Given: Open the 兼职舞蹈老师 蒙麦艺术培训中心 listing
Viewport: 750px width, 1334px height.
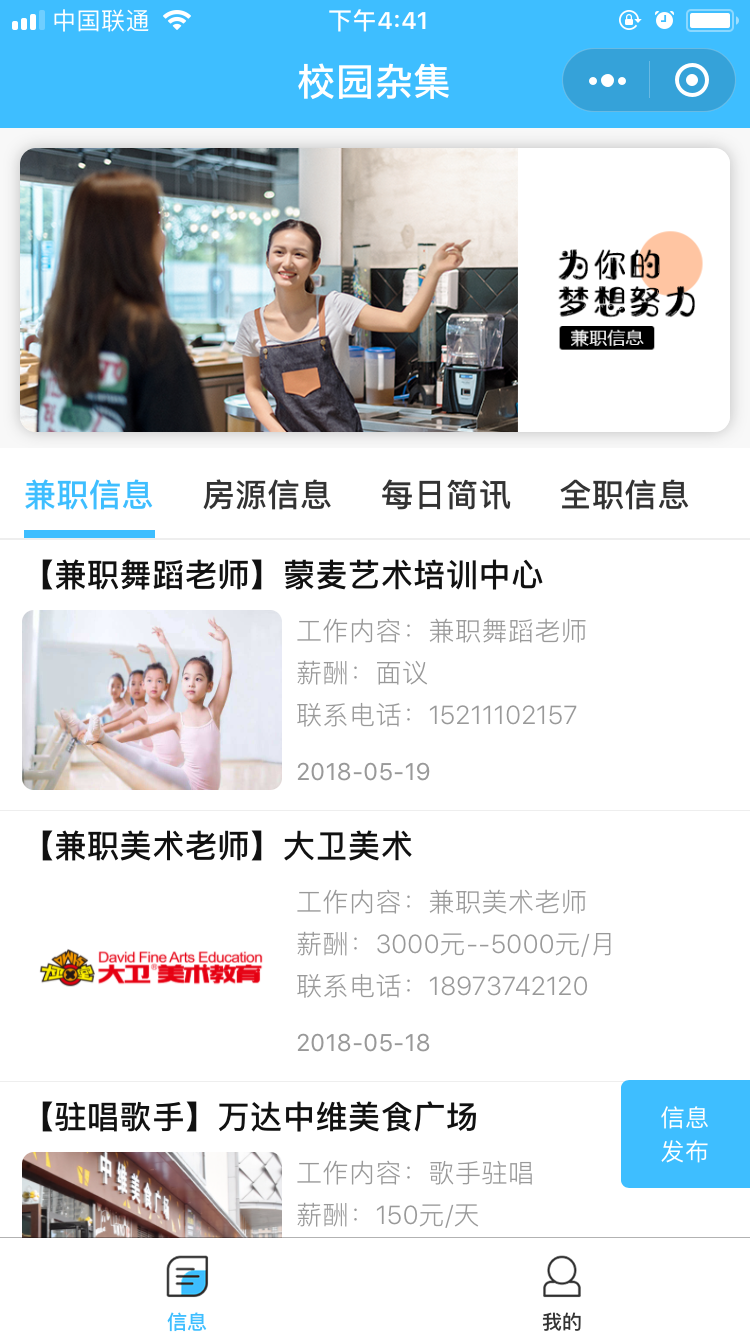Looking at the screenshot, I should [x=288, y=575].
